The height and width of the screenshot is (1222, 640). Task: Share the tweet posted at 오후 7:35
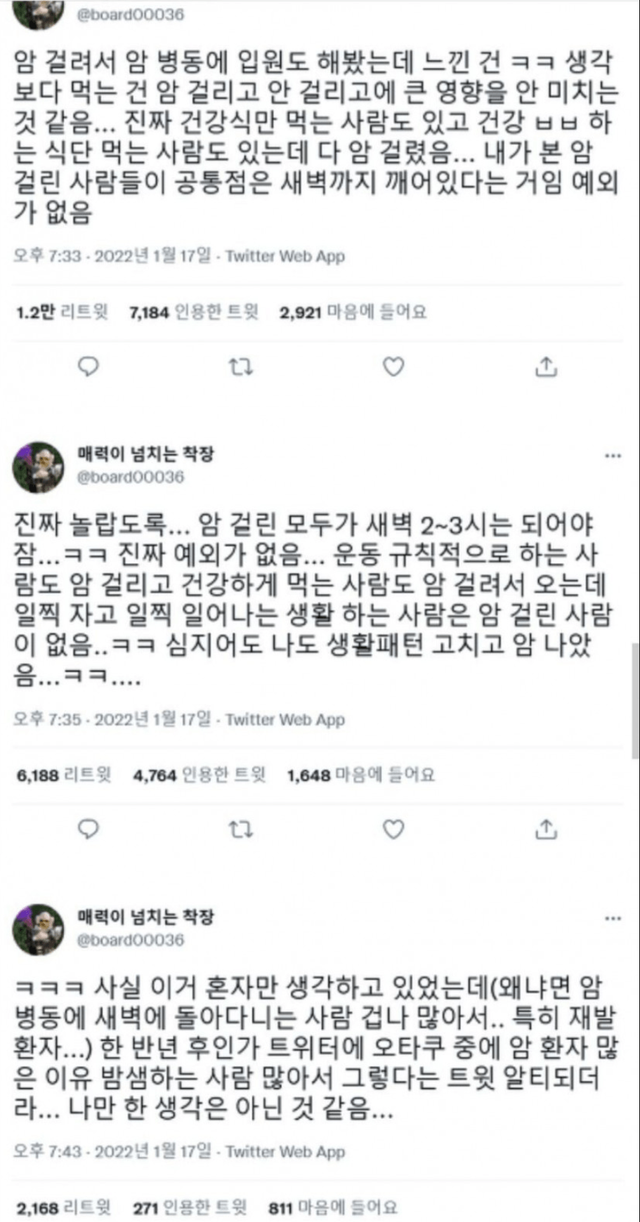[x=546, y=829]
